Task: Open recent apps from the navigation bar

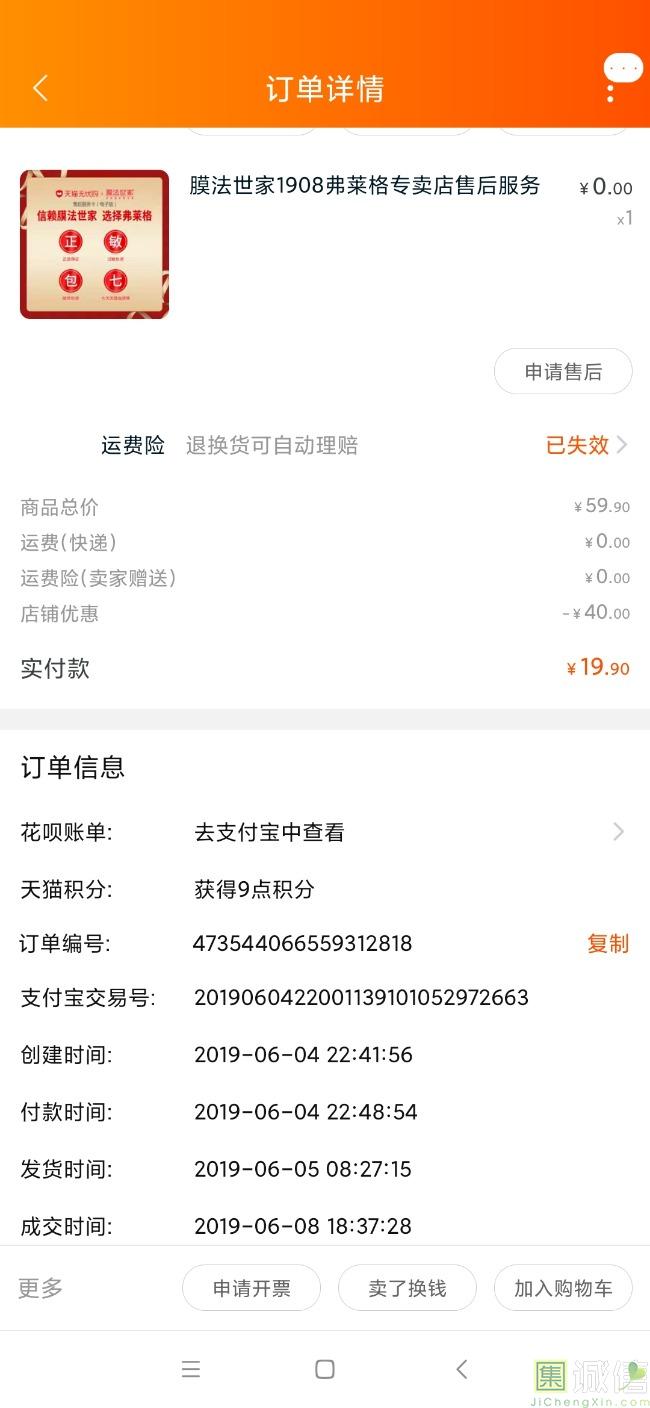Action: coord(191,1369)
